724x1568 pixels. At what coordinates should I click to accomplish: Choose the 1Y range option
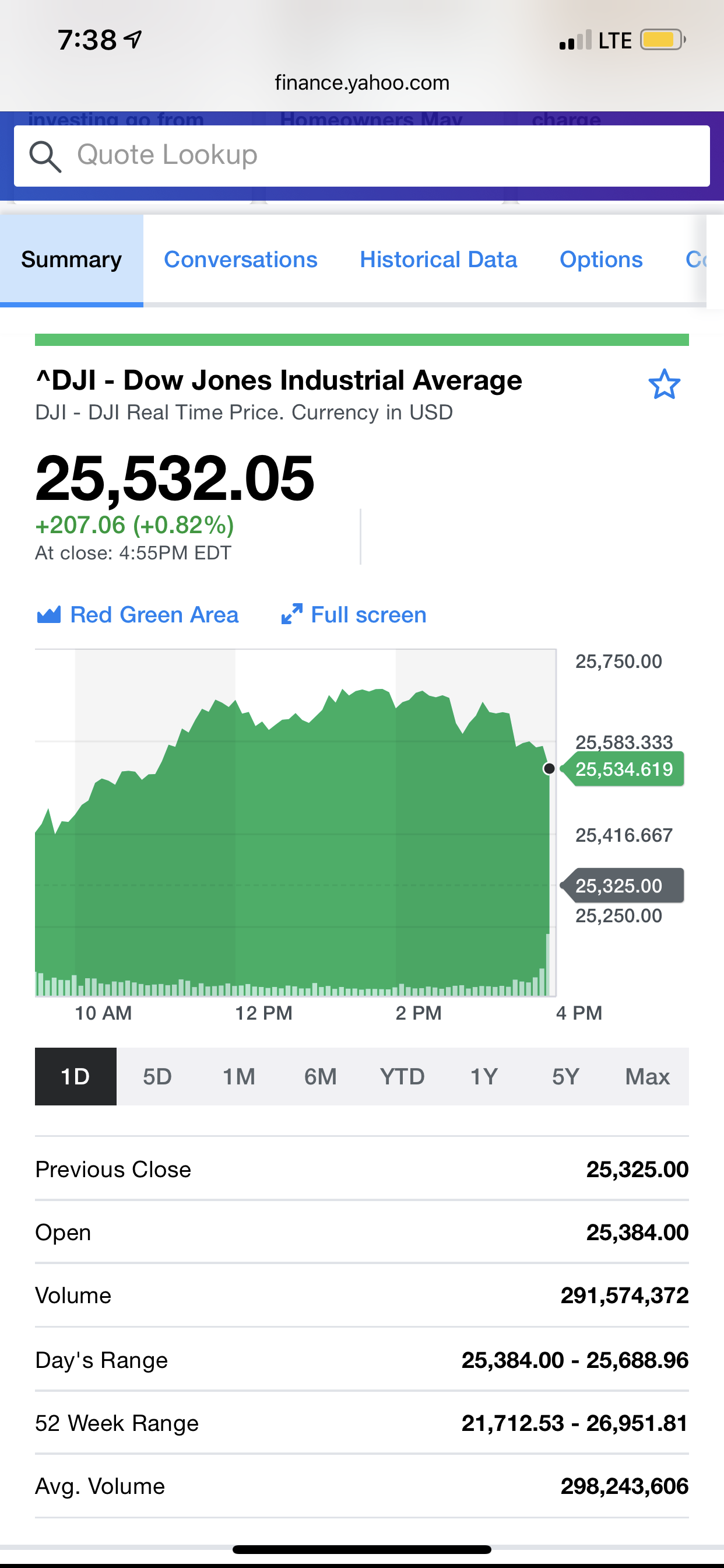pyautogui.click(x=484, y=1076)
